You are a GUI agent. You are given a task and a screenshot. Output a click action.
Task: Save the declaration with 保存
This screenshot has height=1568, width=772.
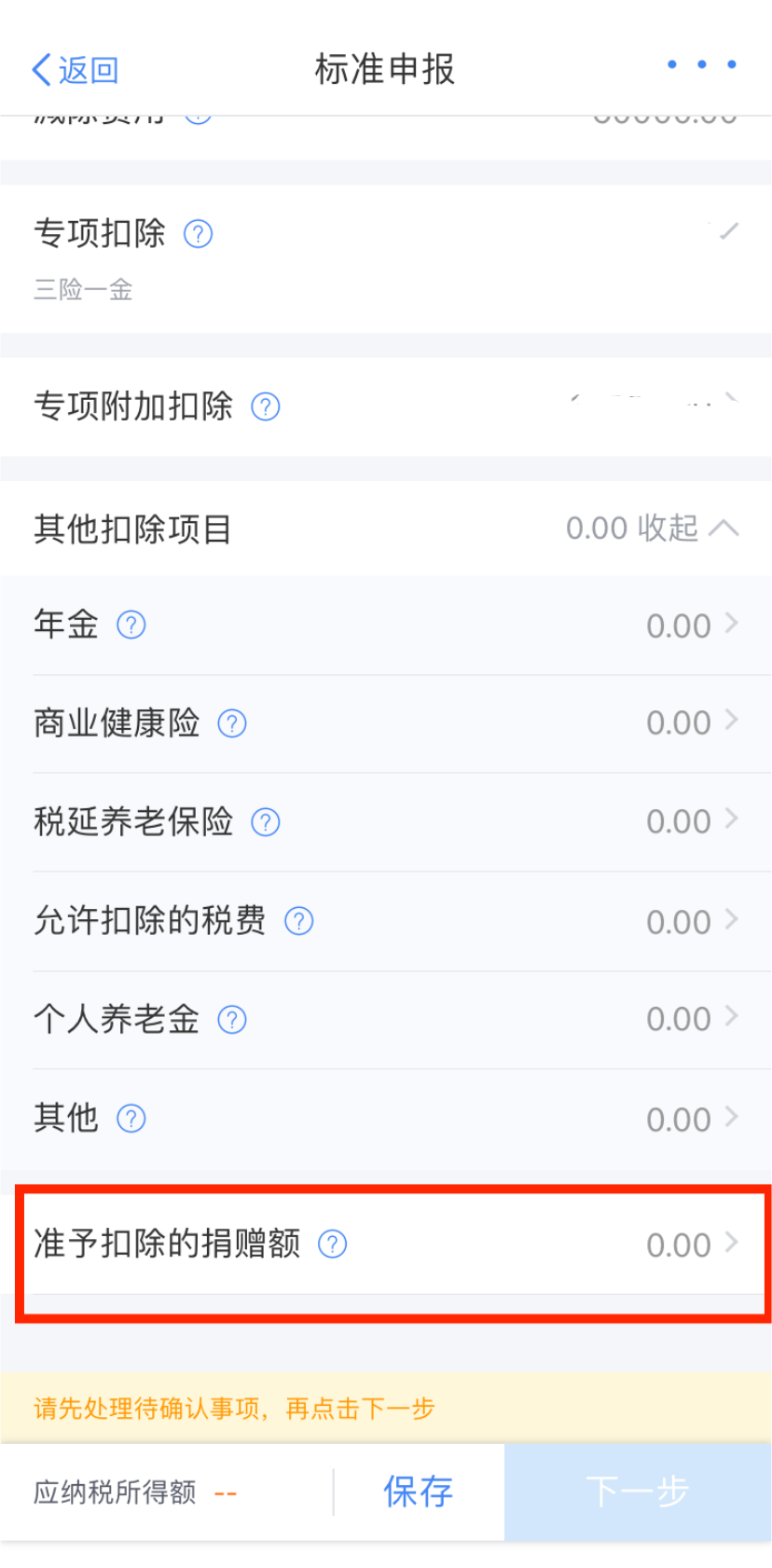point(417,1492)
